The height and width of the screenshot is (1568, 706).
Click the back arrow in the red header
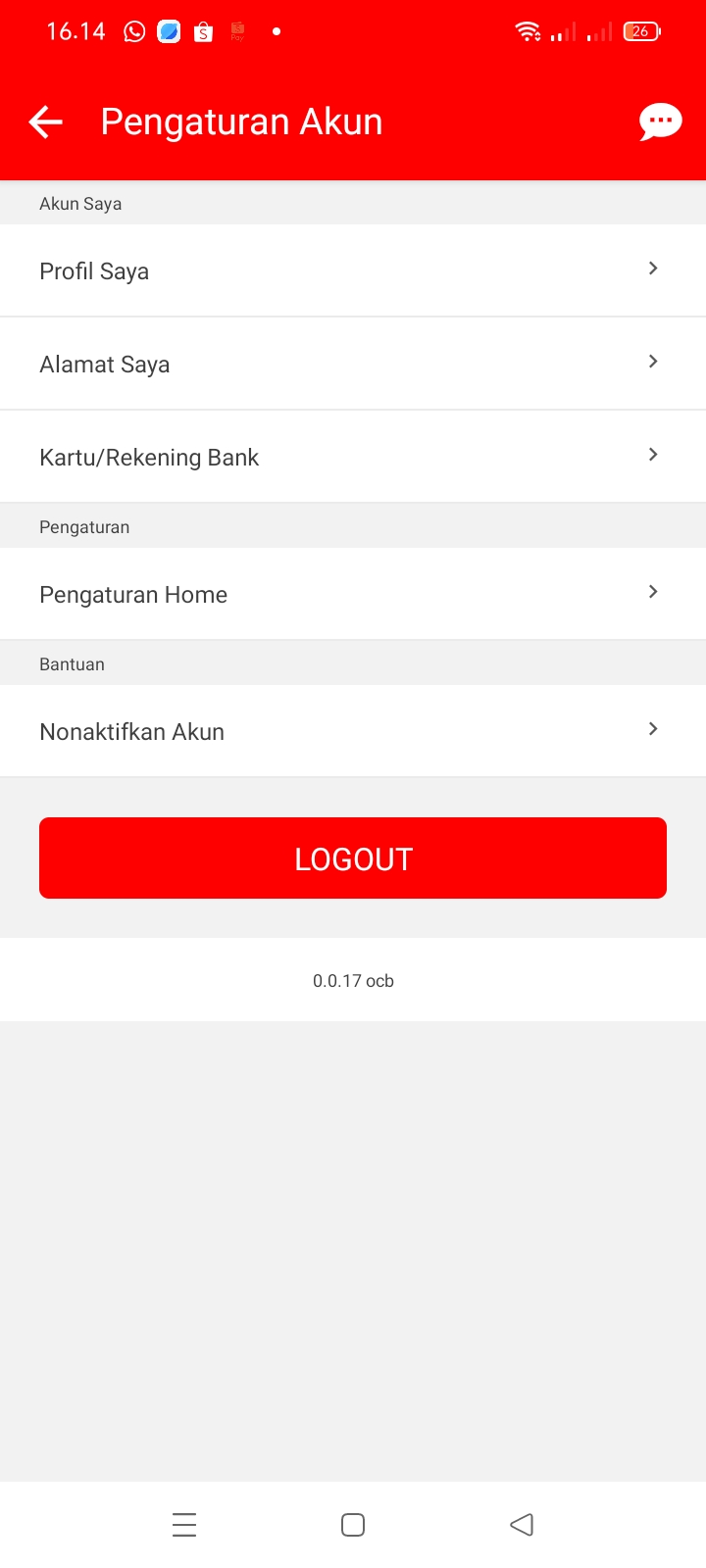(x=44, y=122)
